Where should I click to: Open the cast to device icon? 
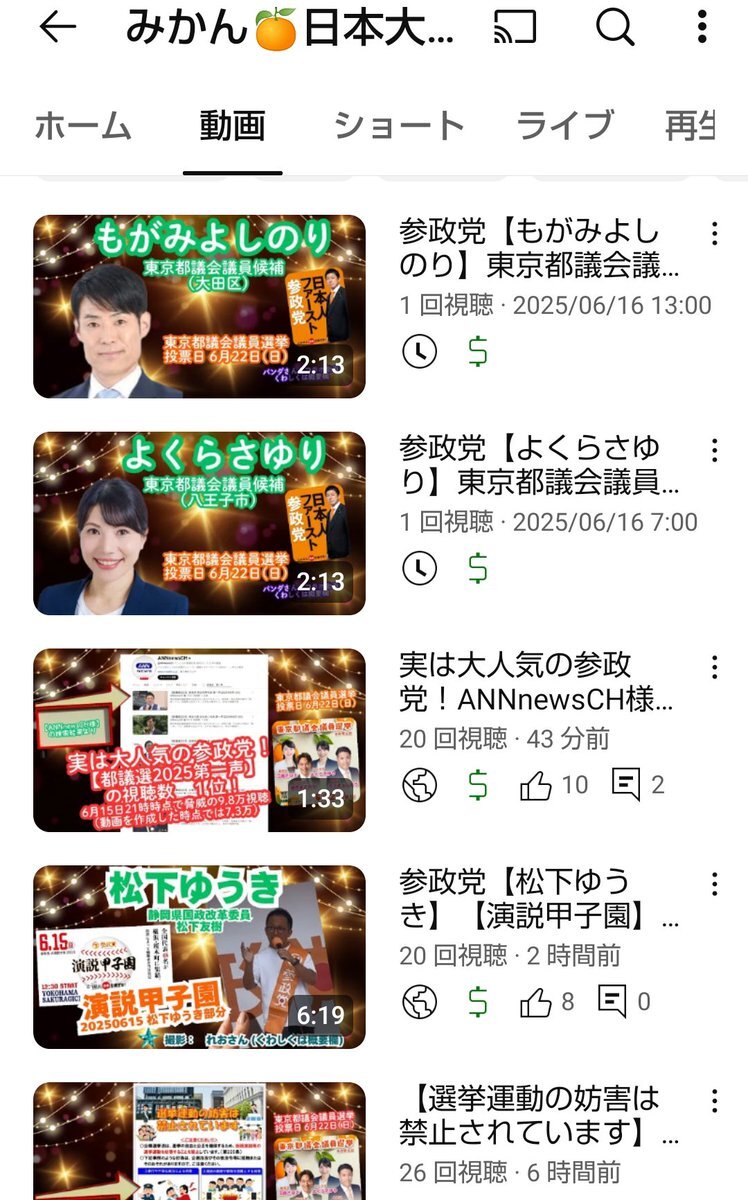[x=515, y=28]
